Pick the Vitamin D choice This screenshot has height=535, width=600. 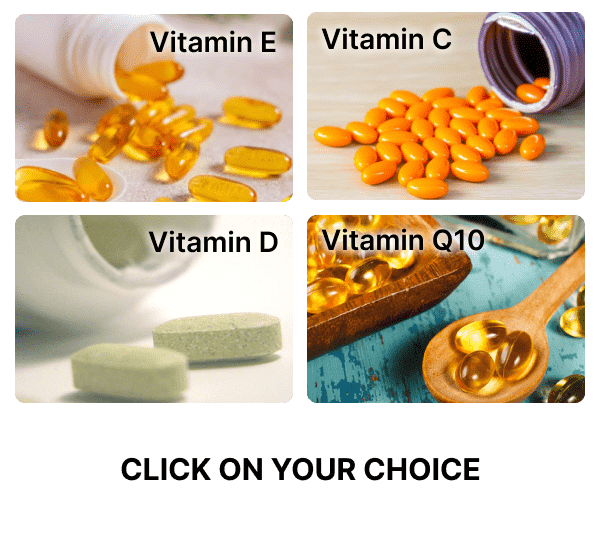point(154,309)
